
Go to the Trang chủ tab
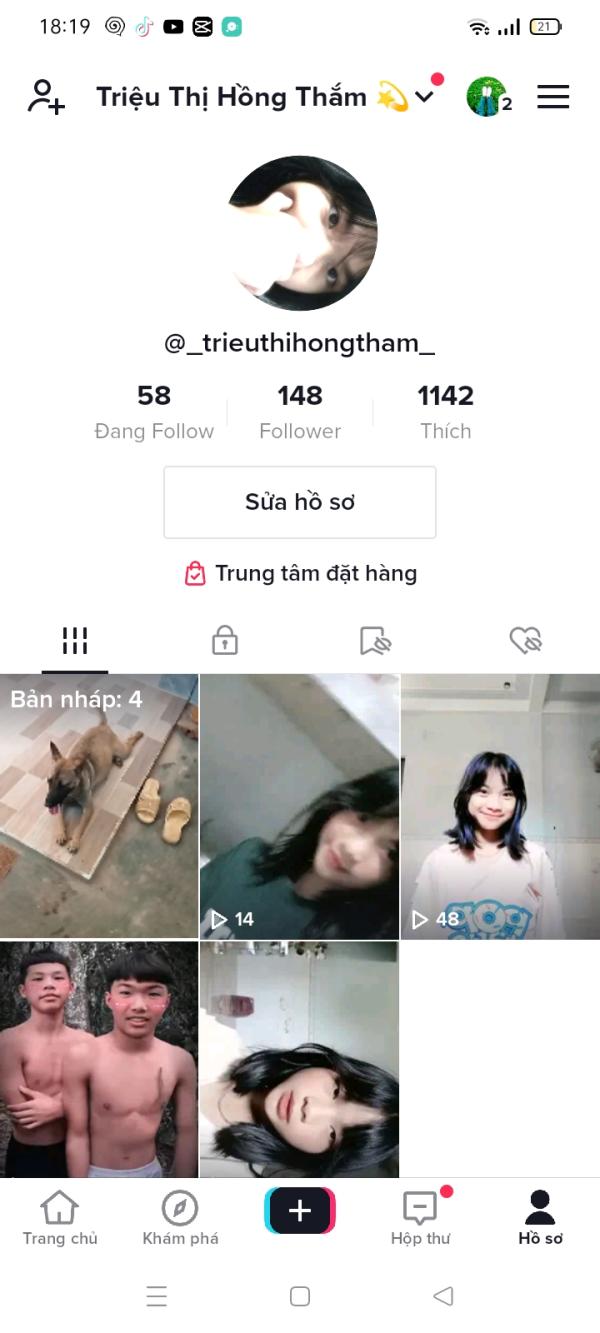tap(60, 1218)
